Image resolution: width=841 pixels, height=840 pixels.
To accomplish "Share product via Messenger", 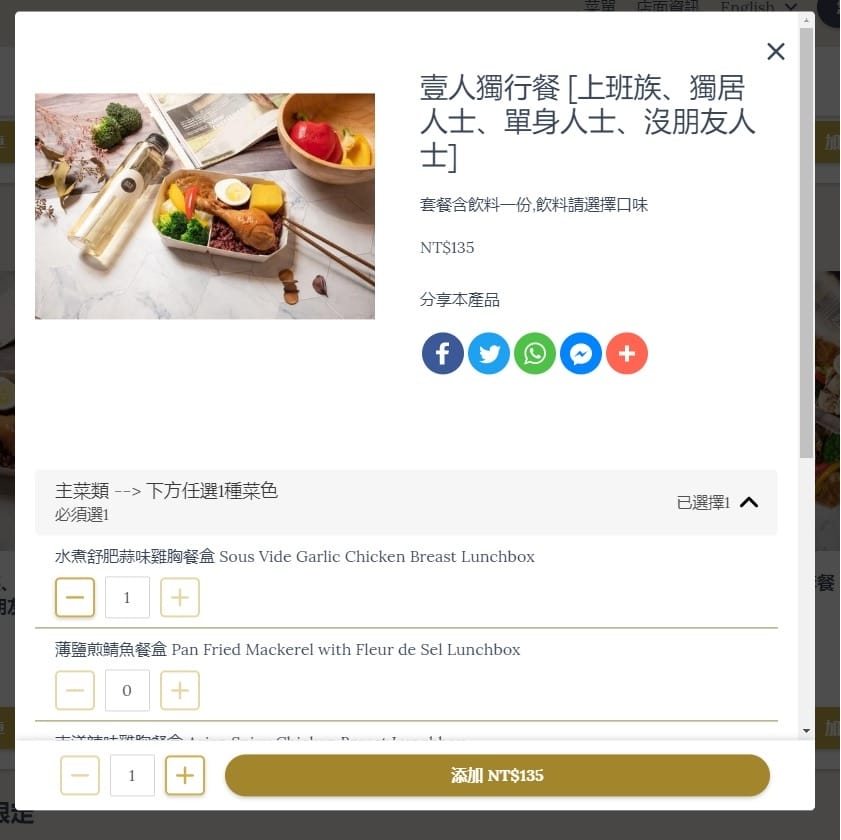I will coord(581,354).
